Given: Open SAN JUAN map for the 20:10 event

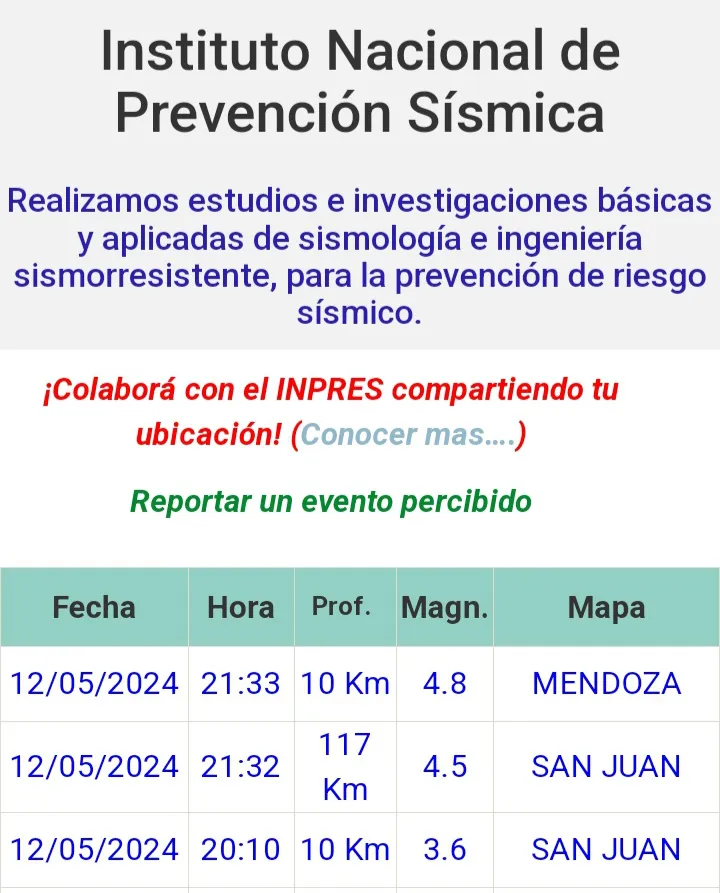Looking at the screenshot, I should click(x=605, y=849).
